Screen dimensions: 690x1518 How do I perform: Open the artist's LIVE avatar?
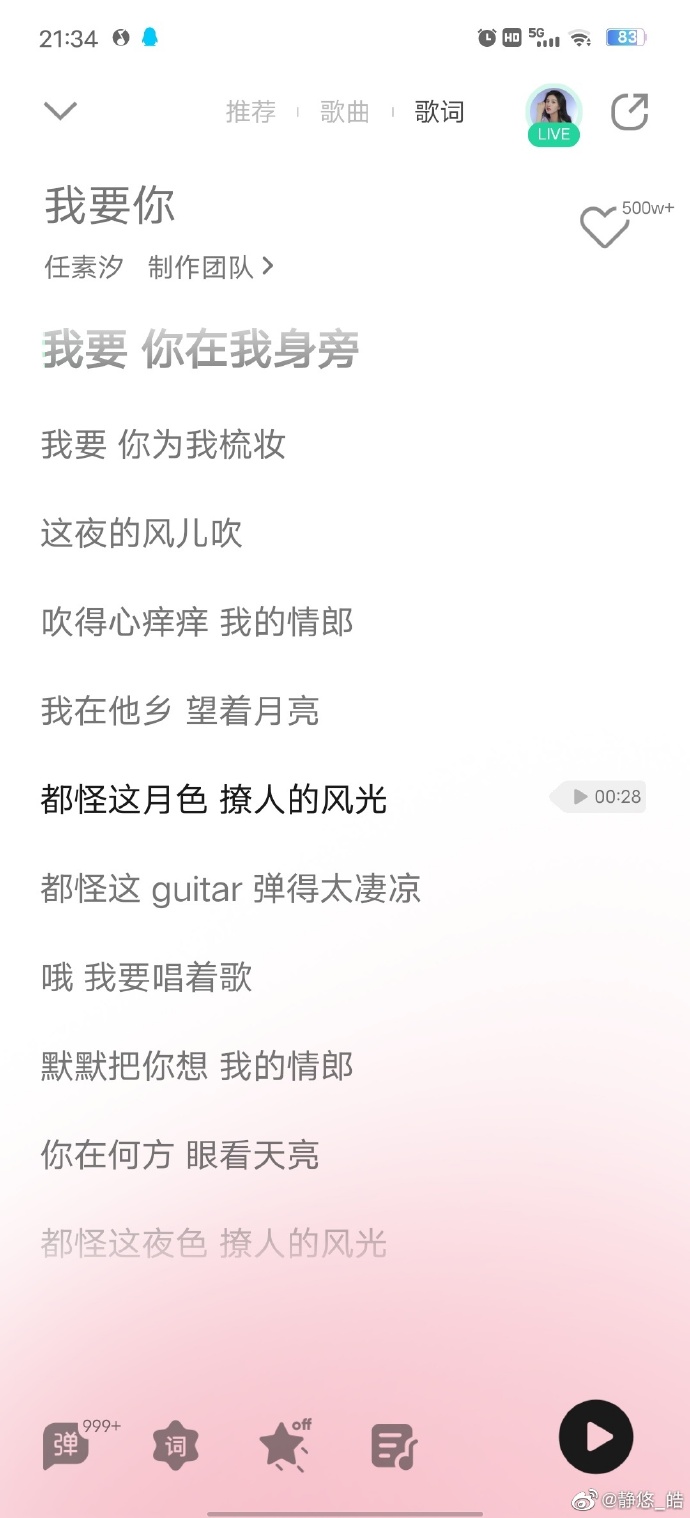[554, 114]
